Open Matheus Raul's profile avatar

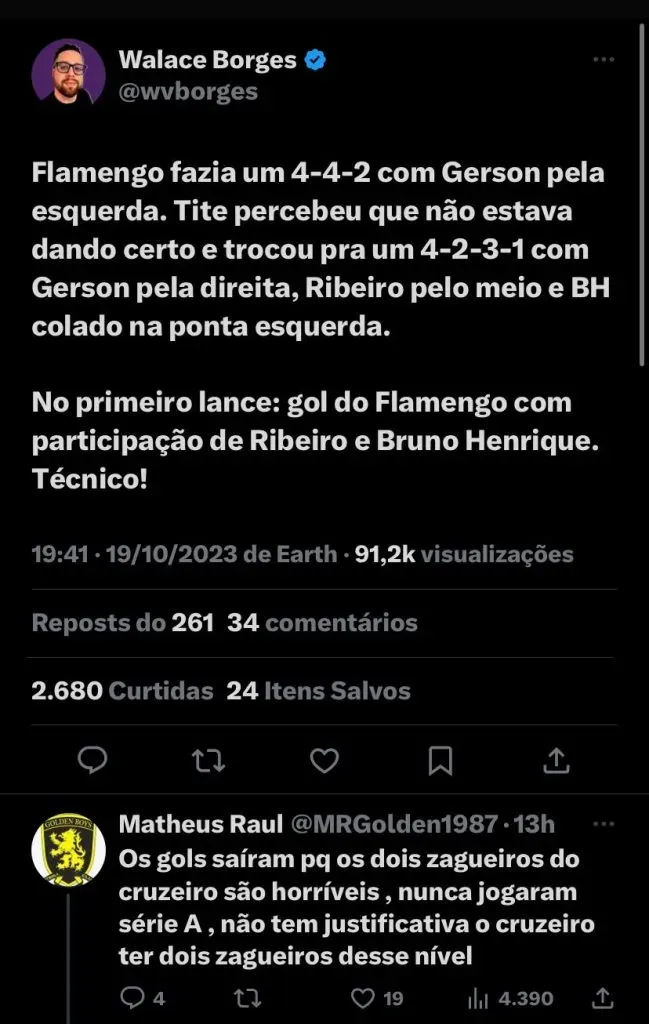pyautogui.click(x=68, y=850)
